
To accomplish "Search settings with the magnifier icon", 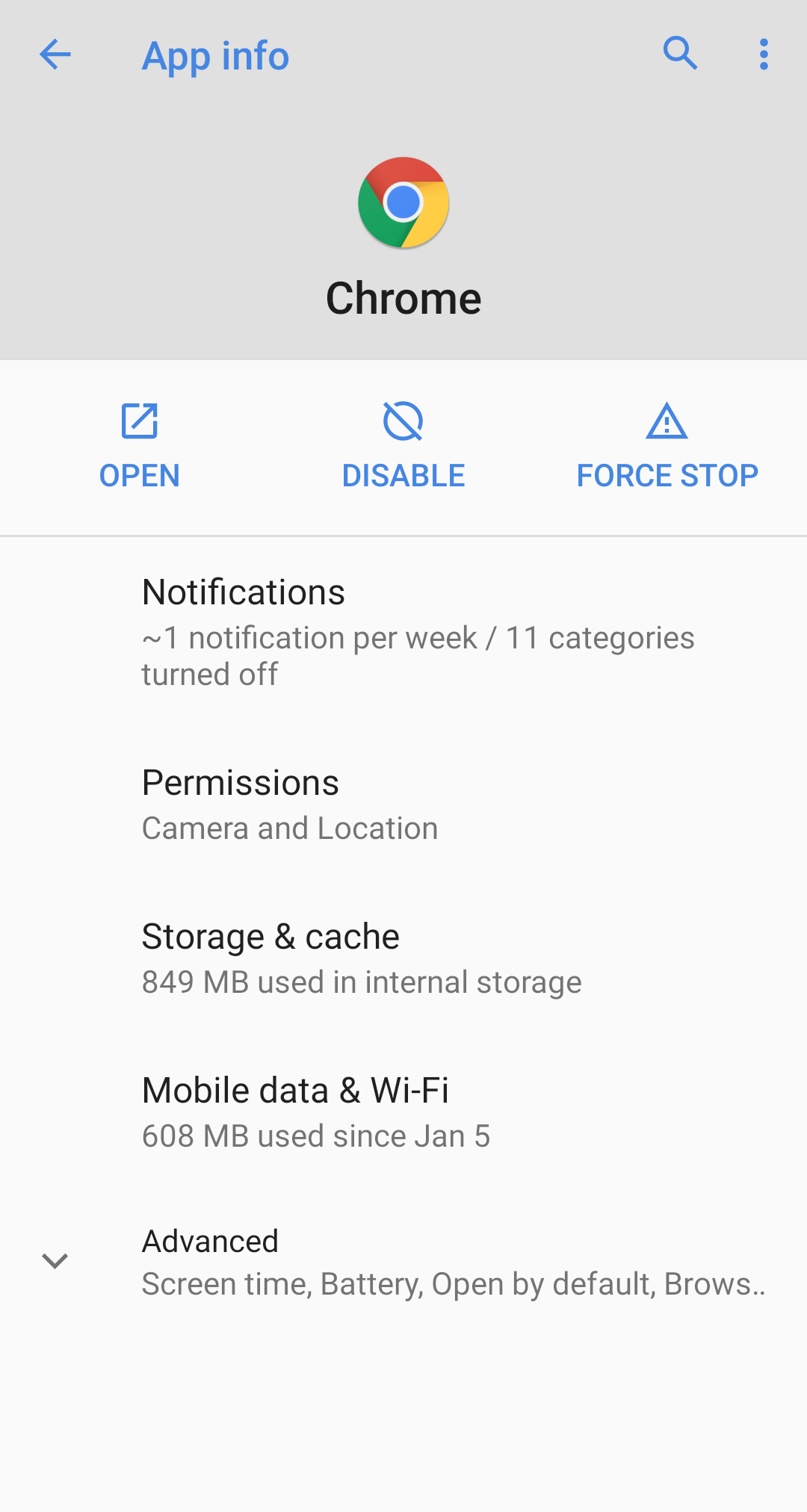I will [680, 54].
